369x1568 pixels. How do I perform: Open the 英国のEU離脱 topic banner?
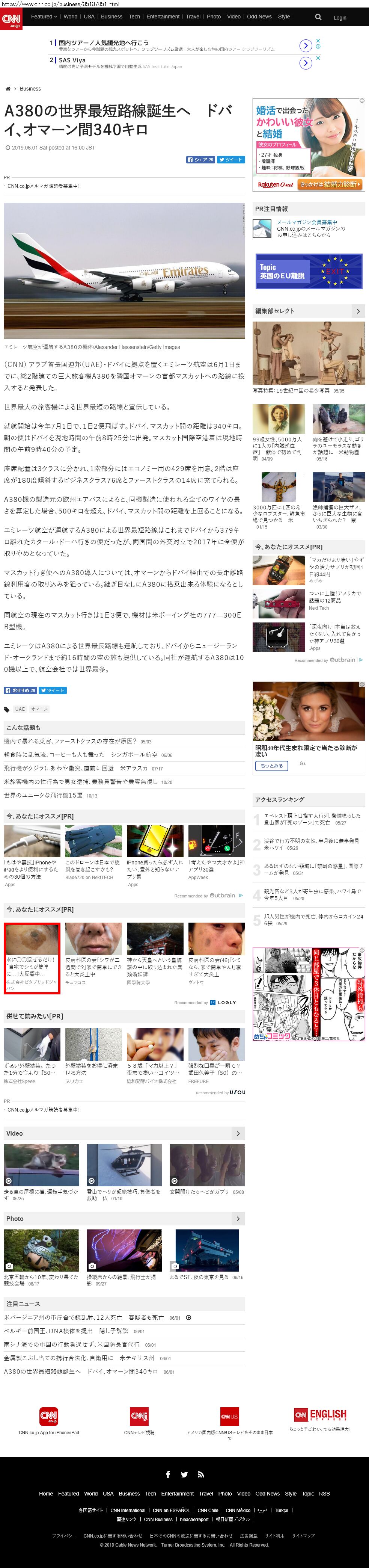pyautogui.click(x=309, y=271)
